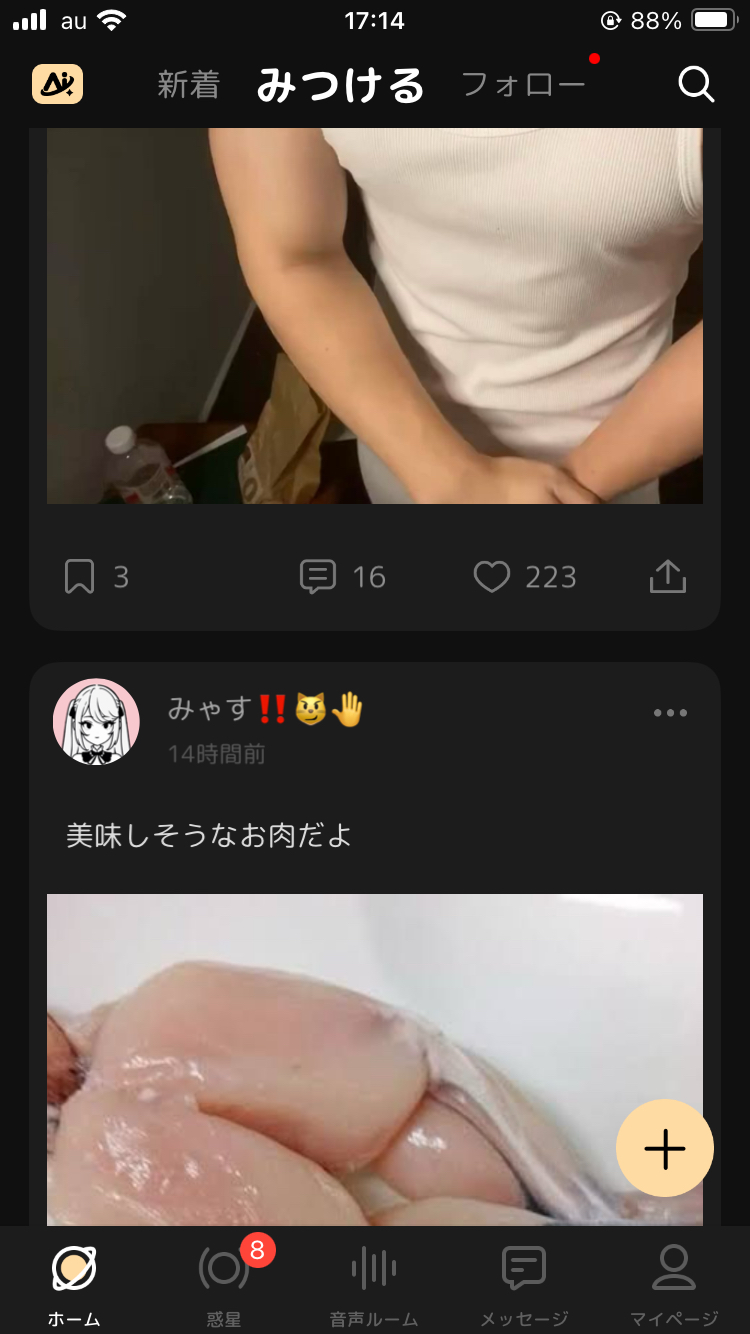
Task: Tap the AI logo icon in header
Action: [58, 84]
